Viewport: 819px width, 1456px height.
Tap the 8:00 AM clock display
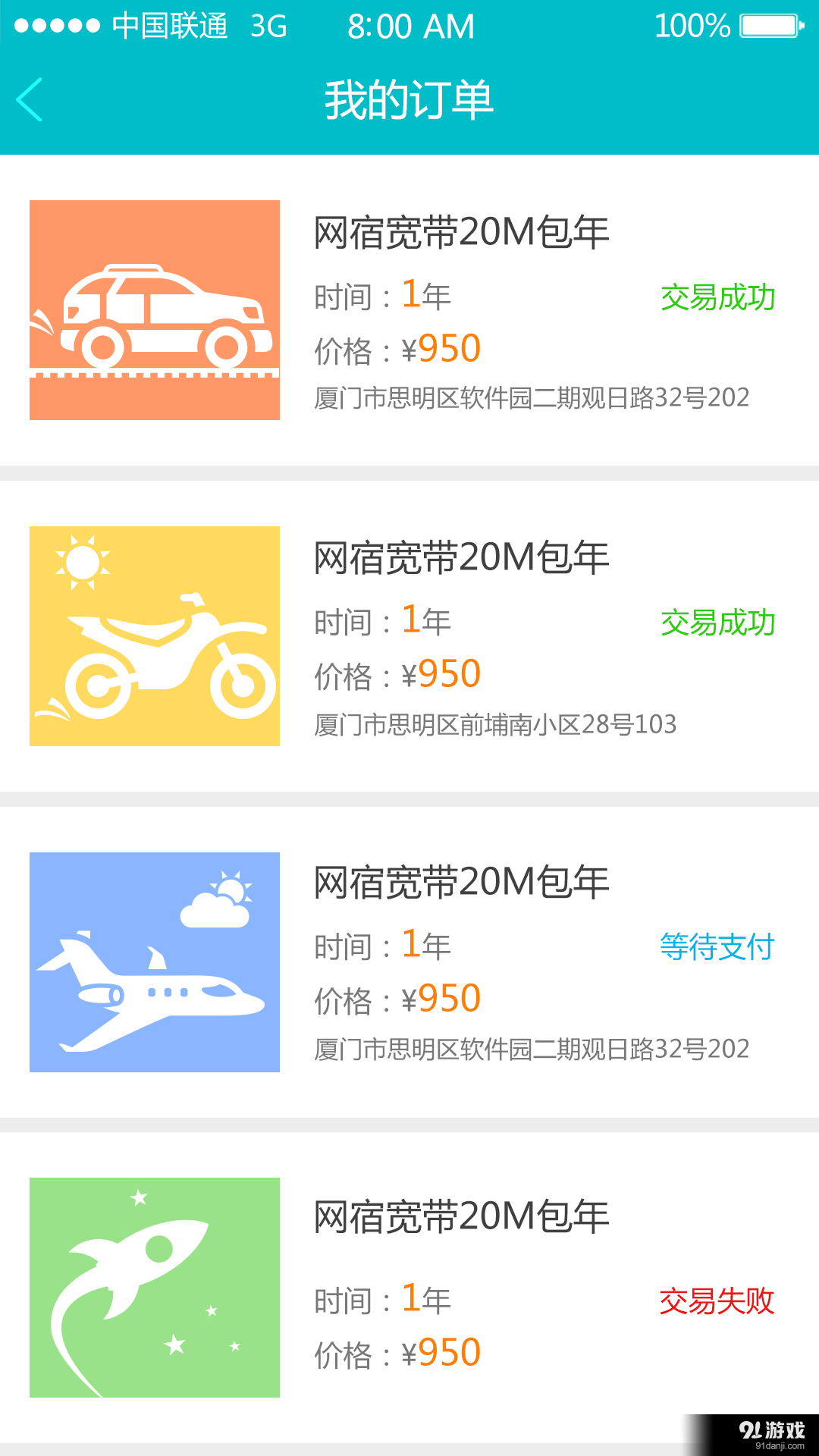(x=409, y=26)
